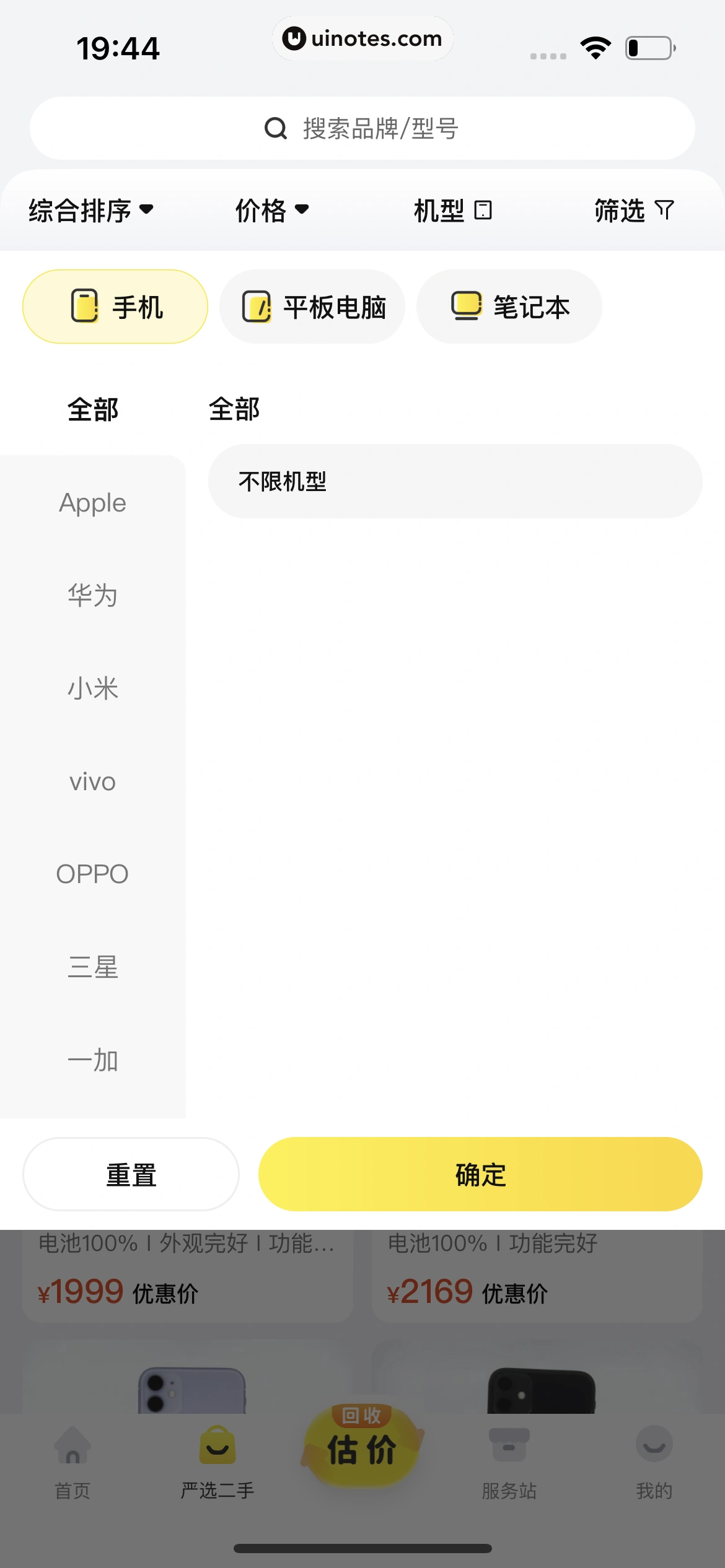
Task: Toggle the 机型 model filter panel
Action: click(452, 211)
